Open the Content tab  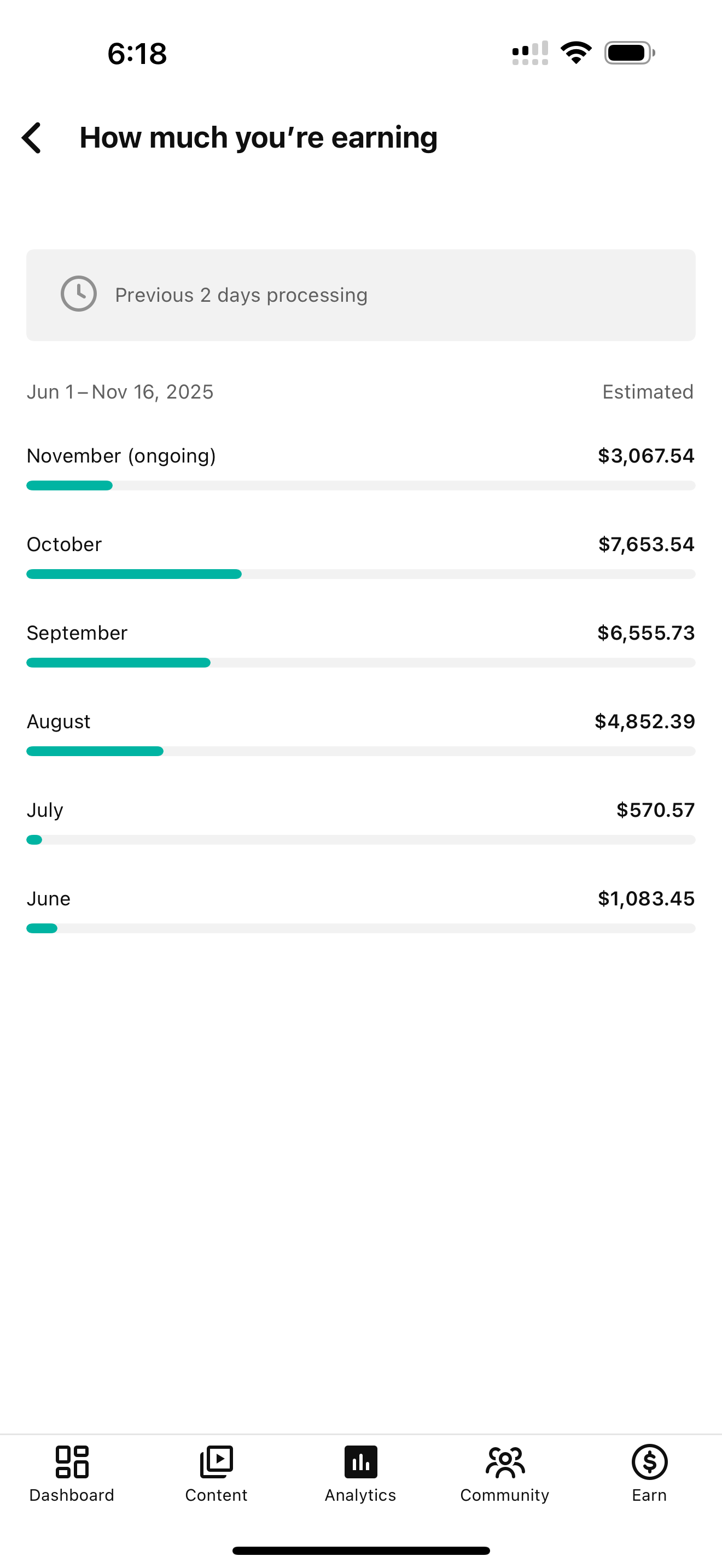pos(216,1473)
